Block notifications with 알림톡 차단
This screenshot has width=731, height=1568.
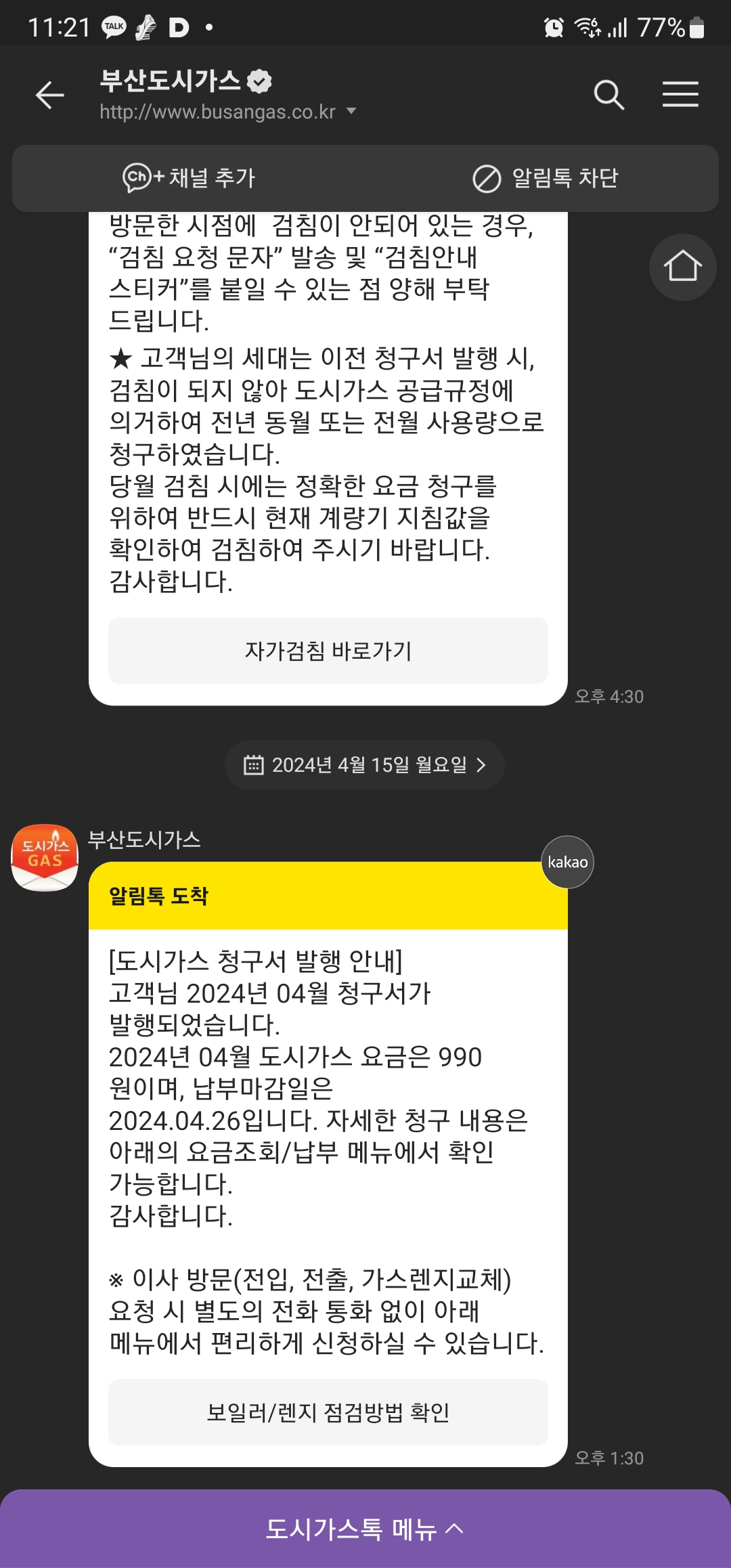click(546, 178)
